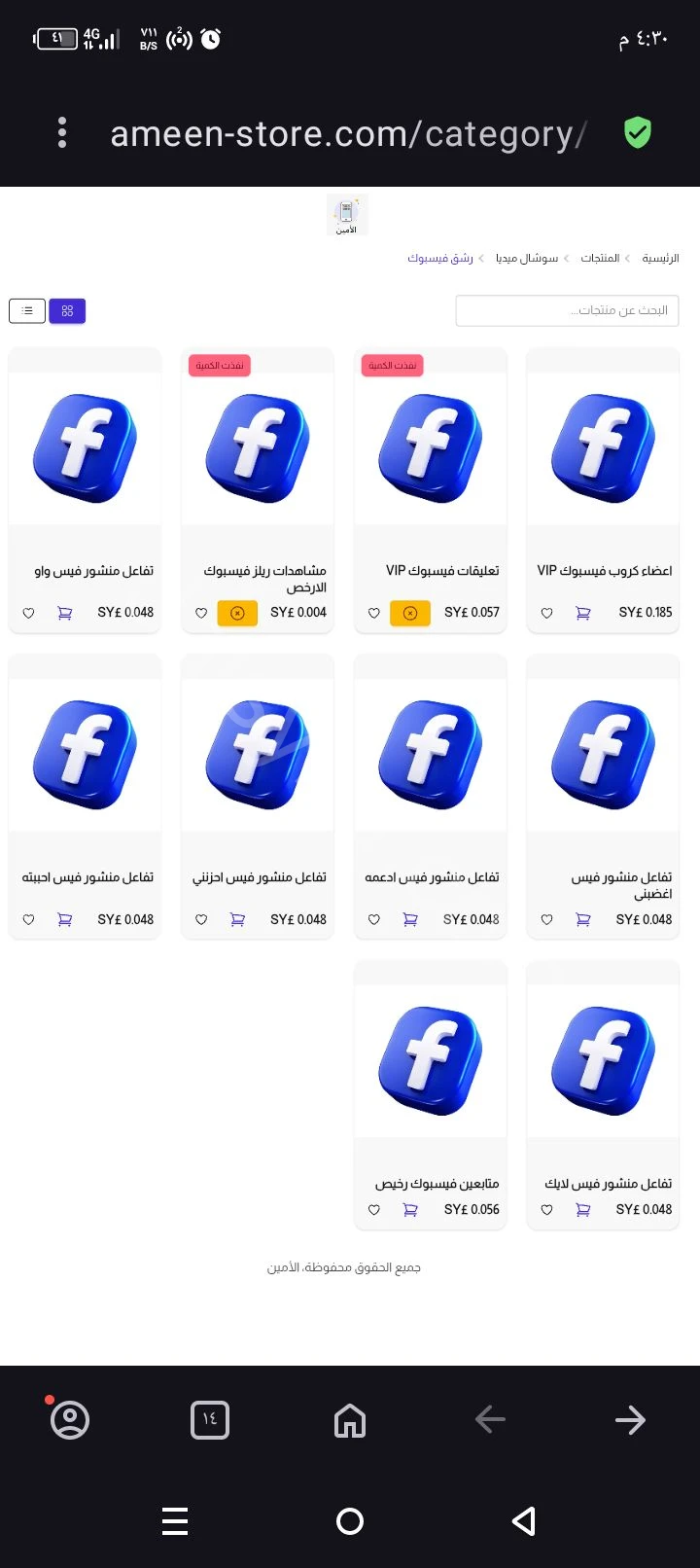The height and width of the screenshot is (1568, 700).
Task: Tap the green security shield icon
Action: coord(637,132)
